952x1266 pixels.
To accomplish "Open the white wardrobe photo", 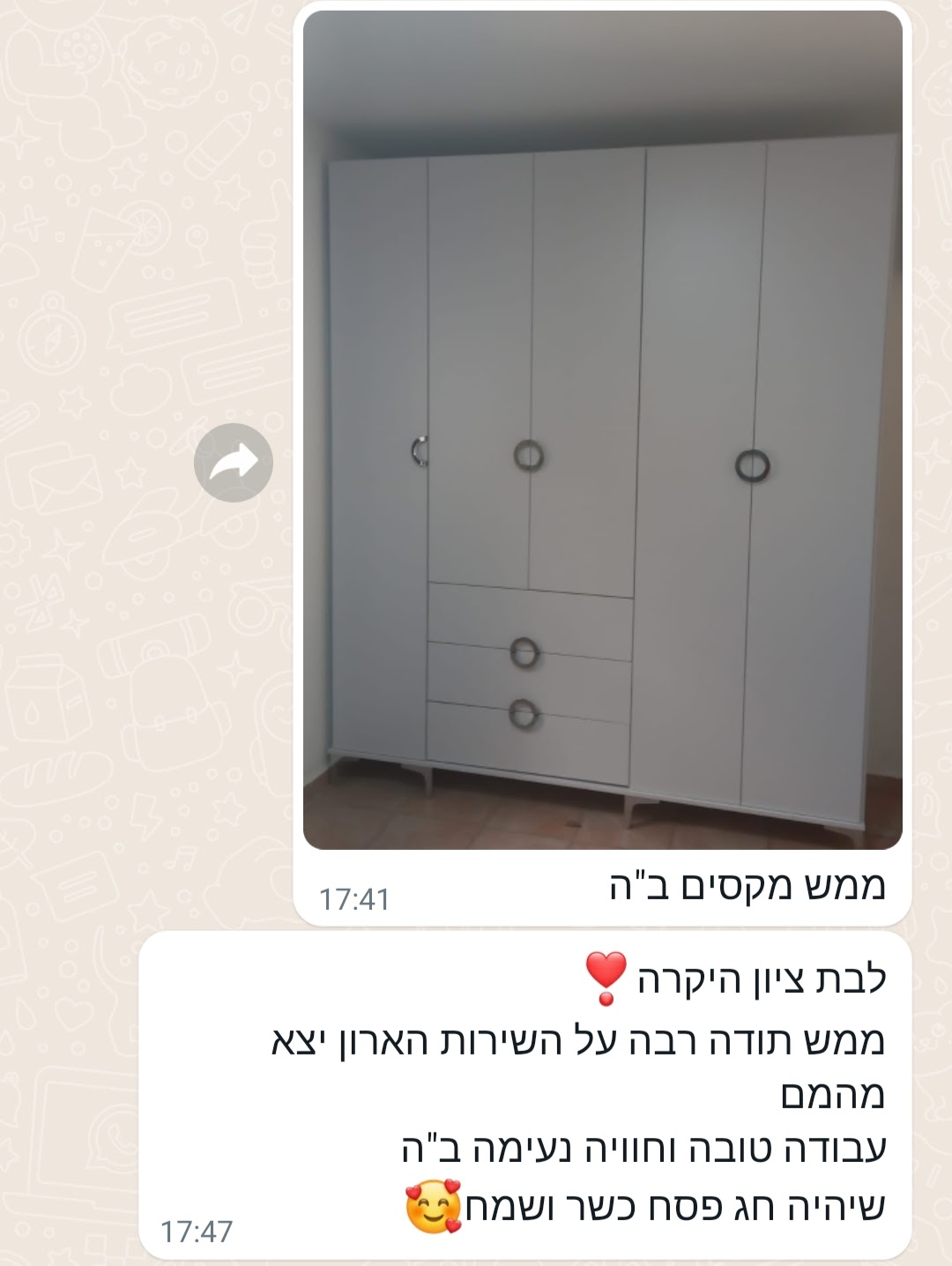I will click(602, 430).
